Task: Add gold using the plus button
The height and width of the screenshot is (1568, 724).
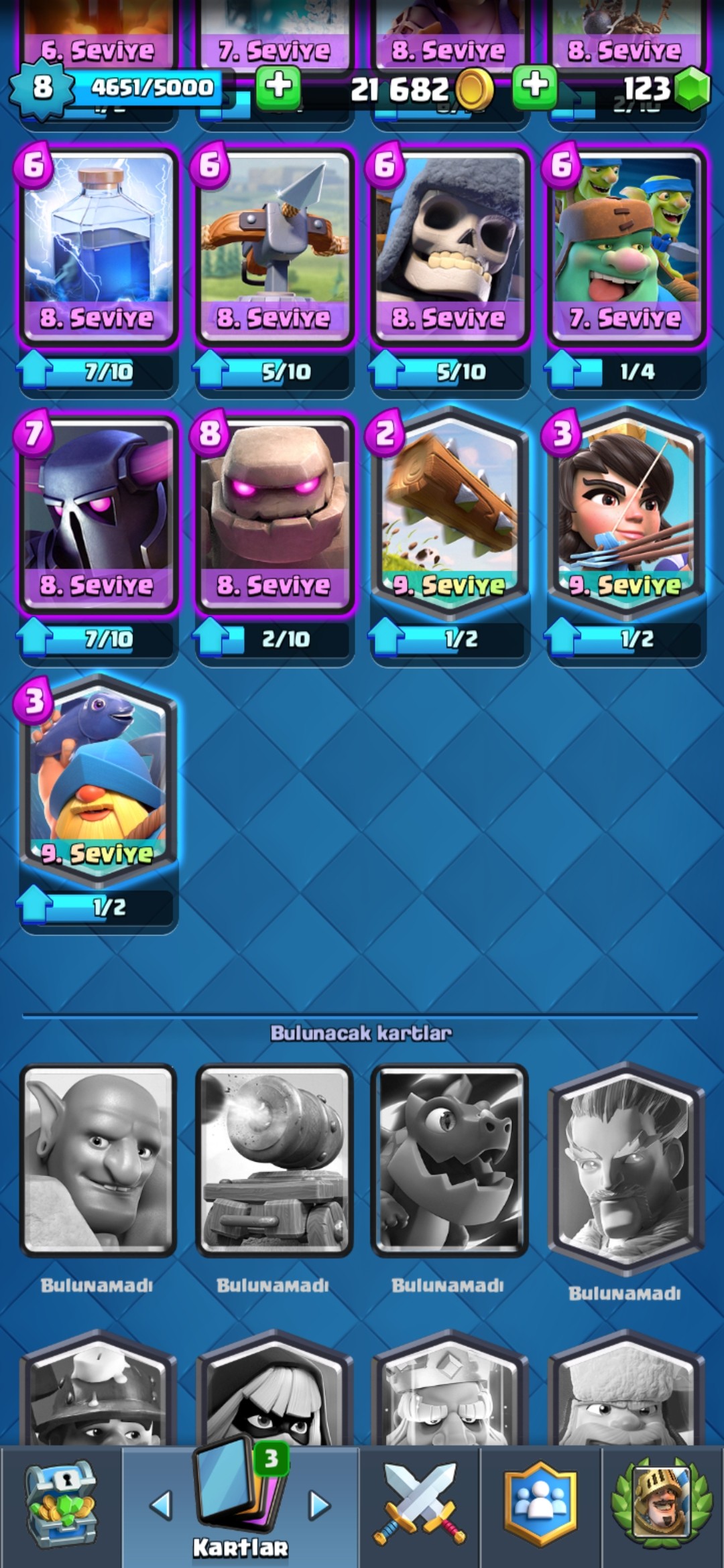Action: 278,86
